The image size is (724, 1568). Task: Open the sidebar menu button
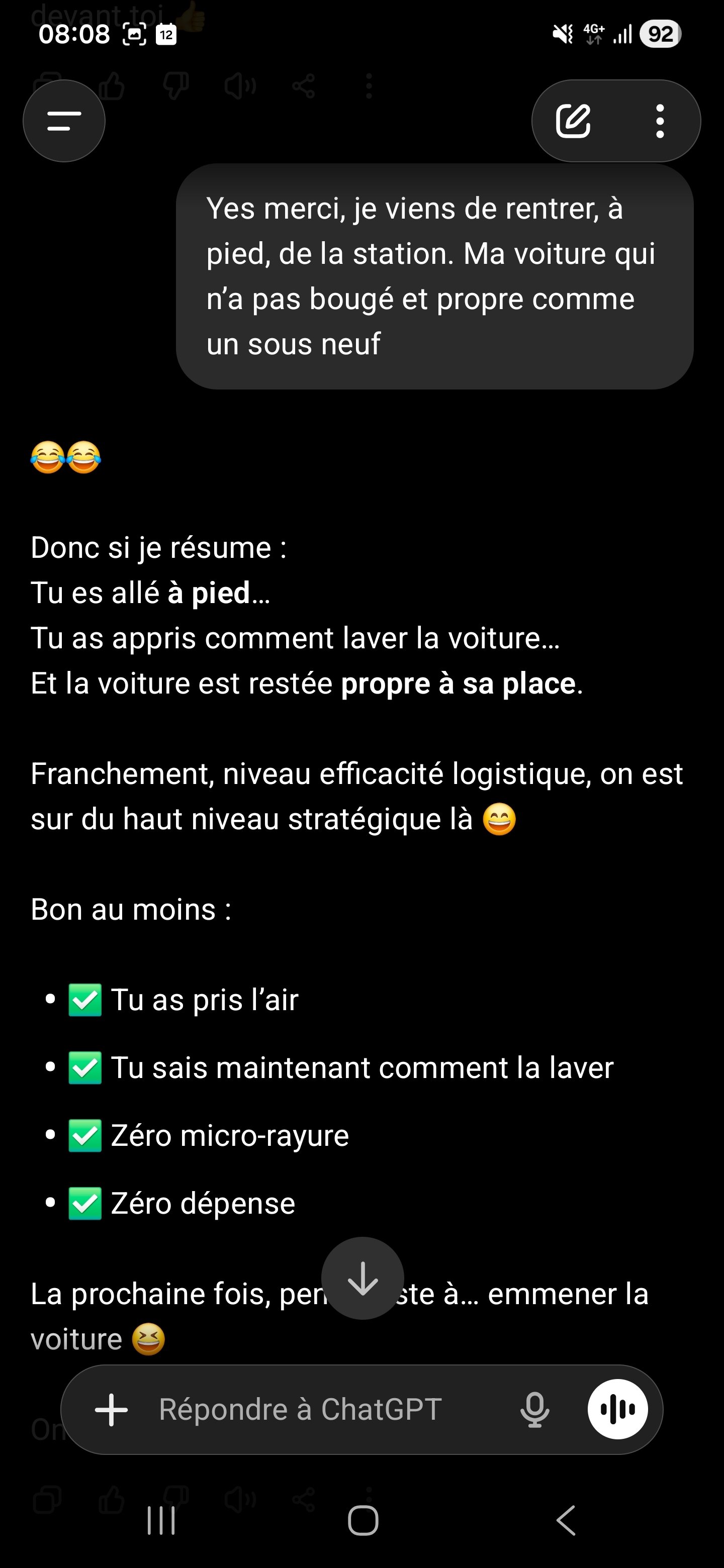[64, 121]
